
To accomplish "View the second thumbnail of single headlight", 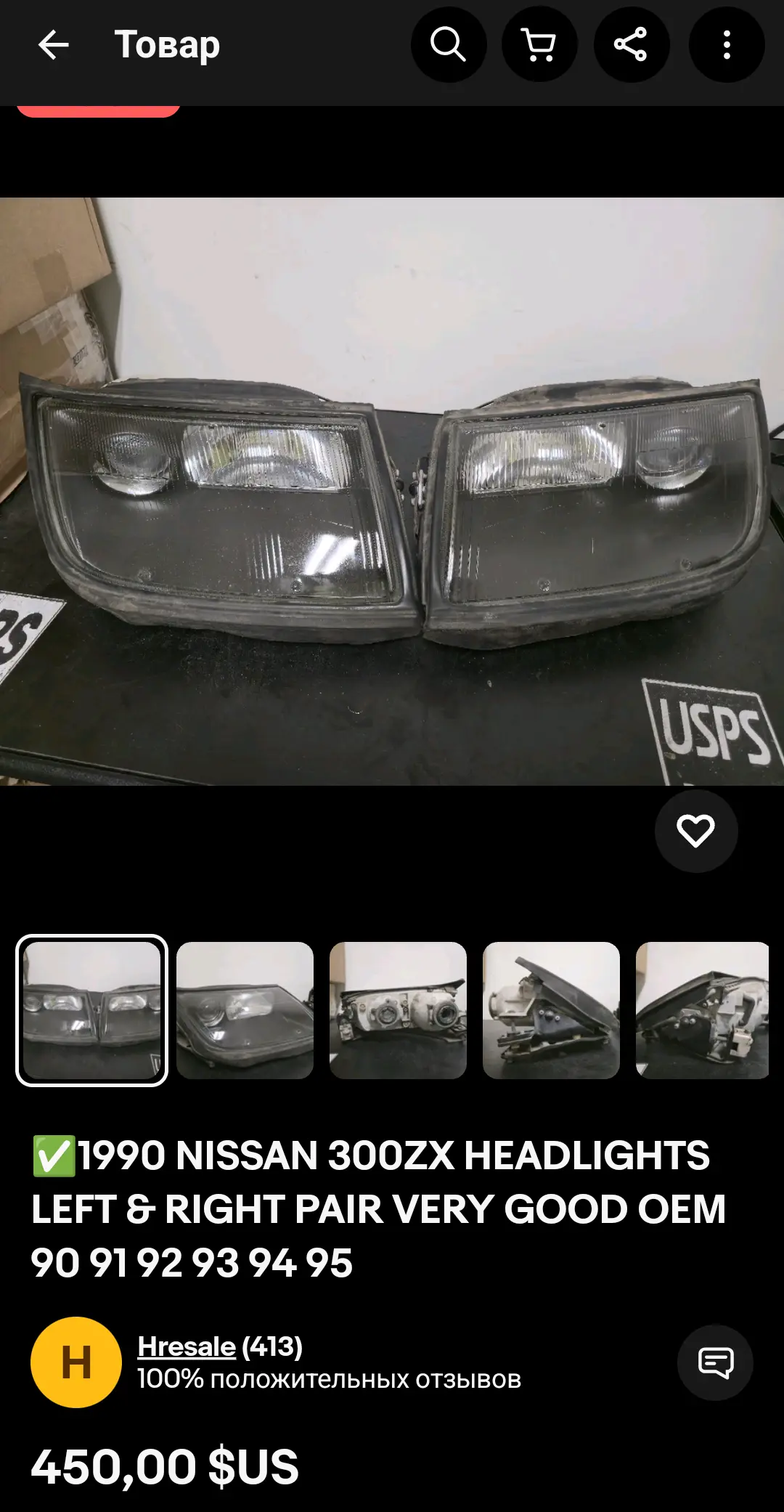I will pyautogui.click(x=245, y=1010).
